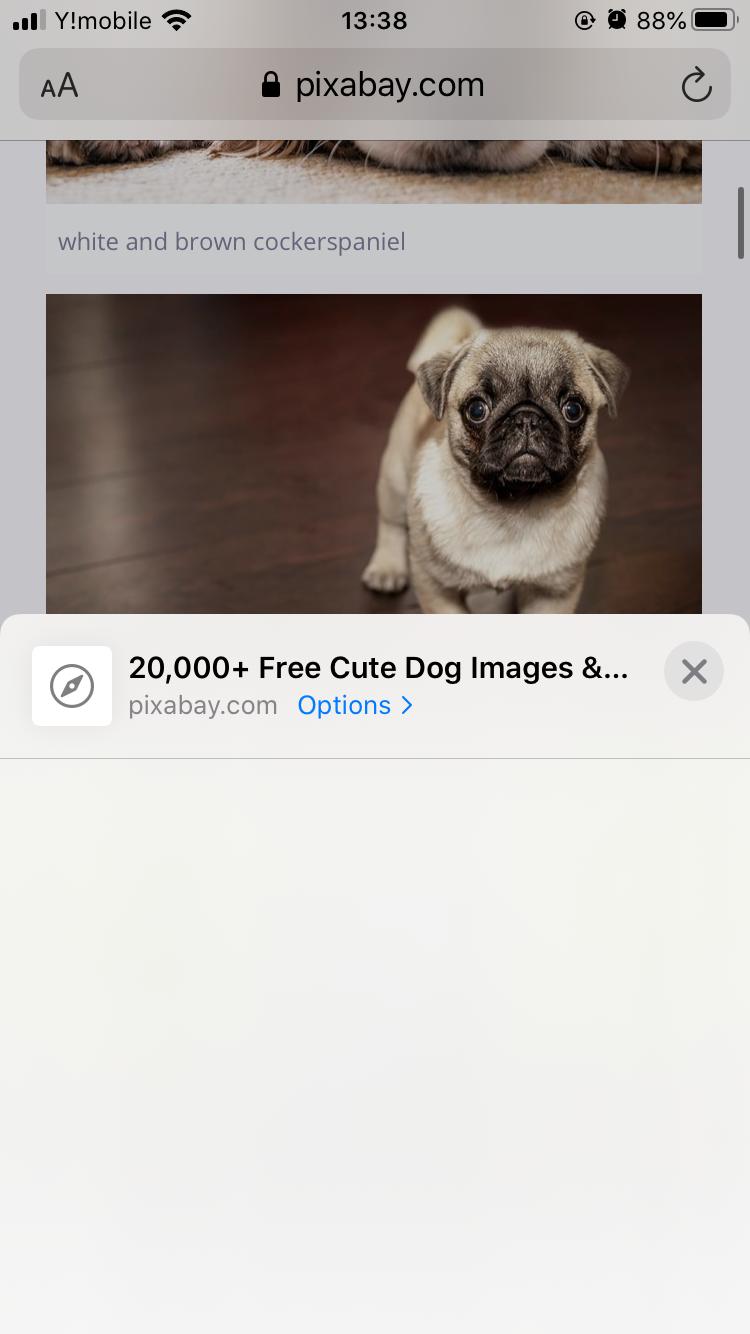Viewport: 750px width, 1334px height.
Task: Close the share sheet
Action: [693, 671]
